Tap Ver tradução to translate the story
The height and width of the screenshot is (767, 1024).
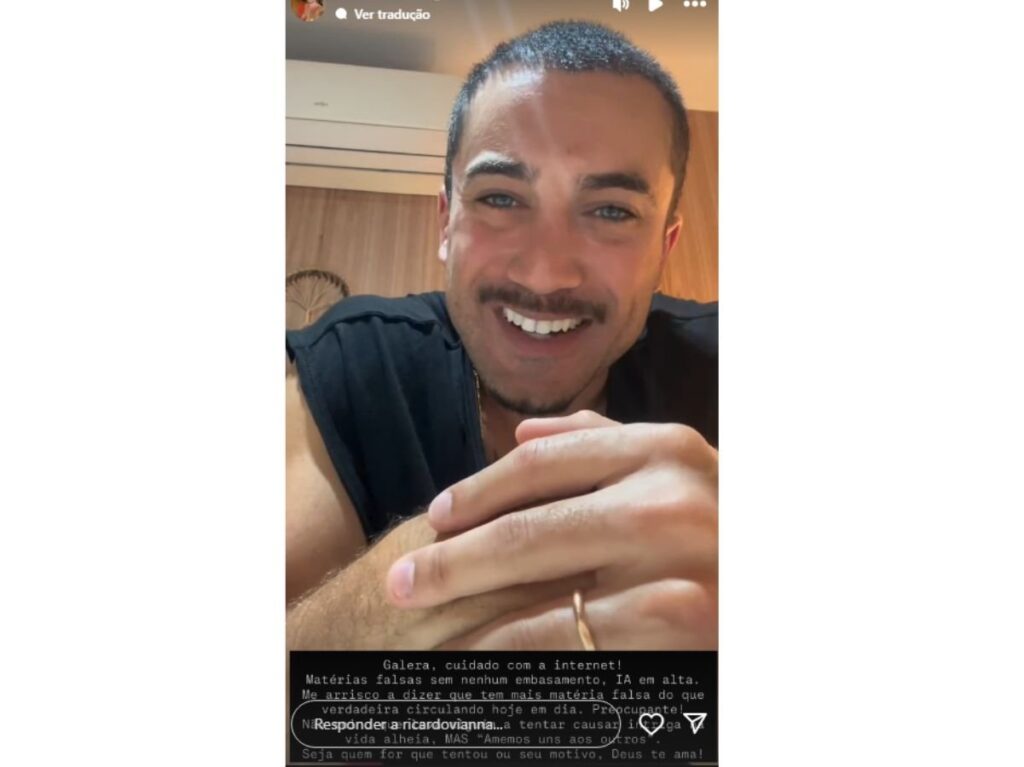(391, 14)
